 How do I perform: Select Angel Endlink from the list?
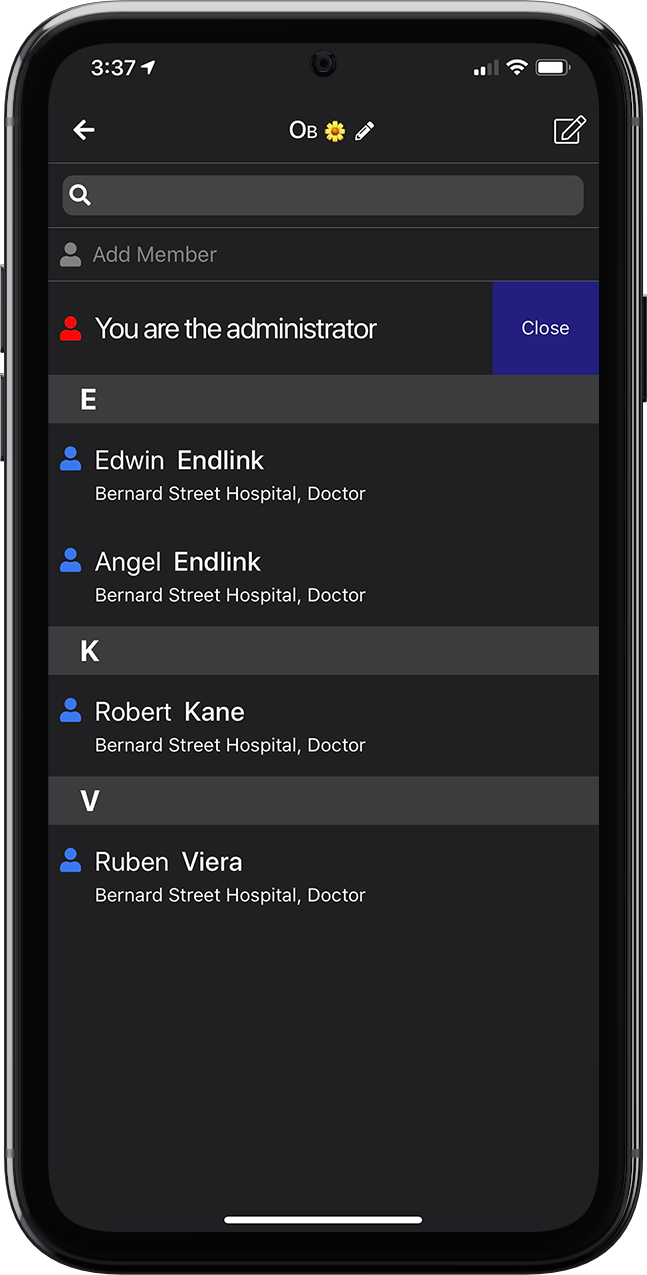tap(323, 576)
